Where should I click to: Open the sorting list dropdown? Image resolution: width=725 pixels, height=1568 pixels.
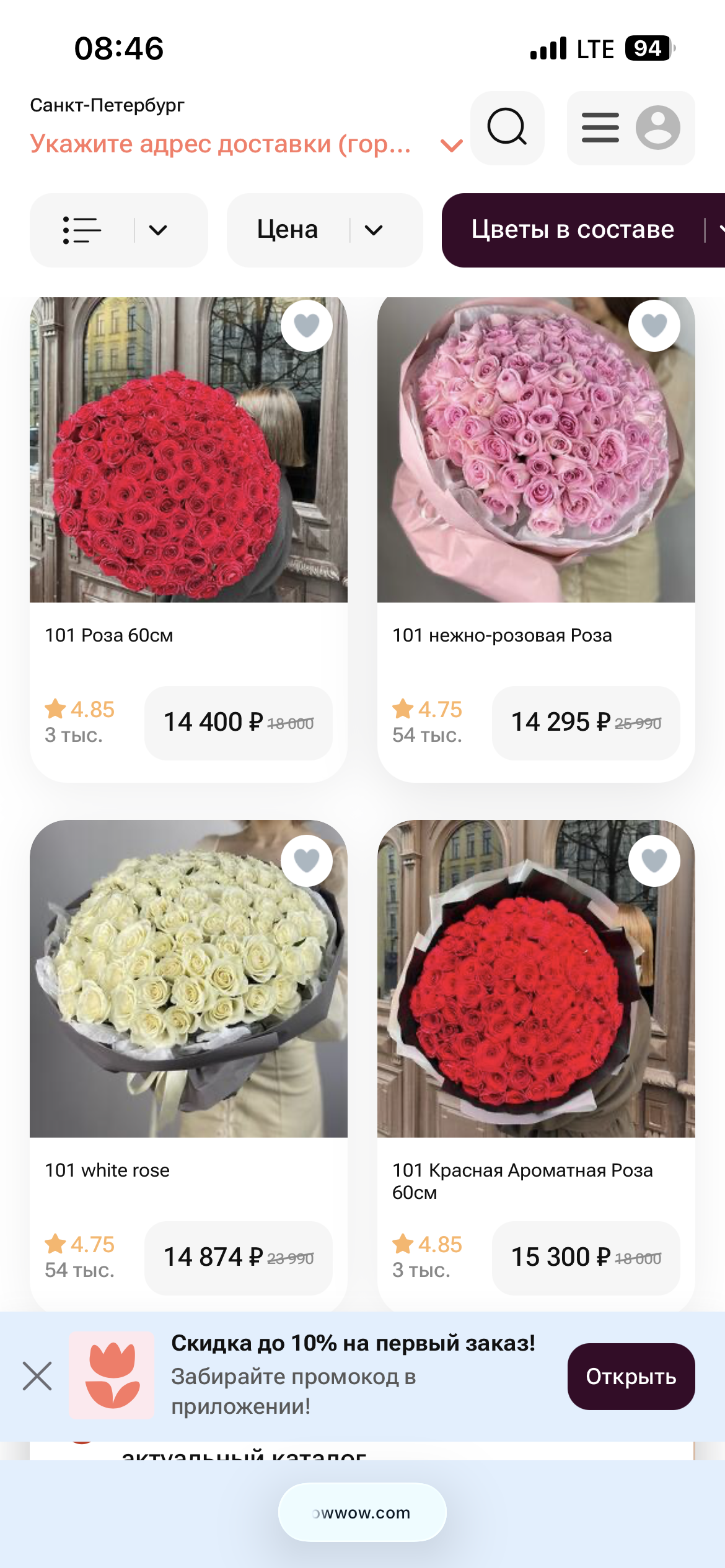point(118,230)
